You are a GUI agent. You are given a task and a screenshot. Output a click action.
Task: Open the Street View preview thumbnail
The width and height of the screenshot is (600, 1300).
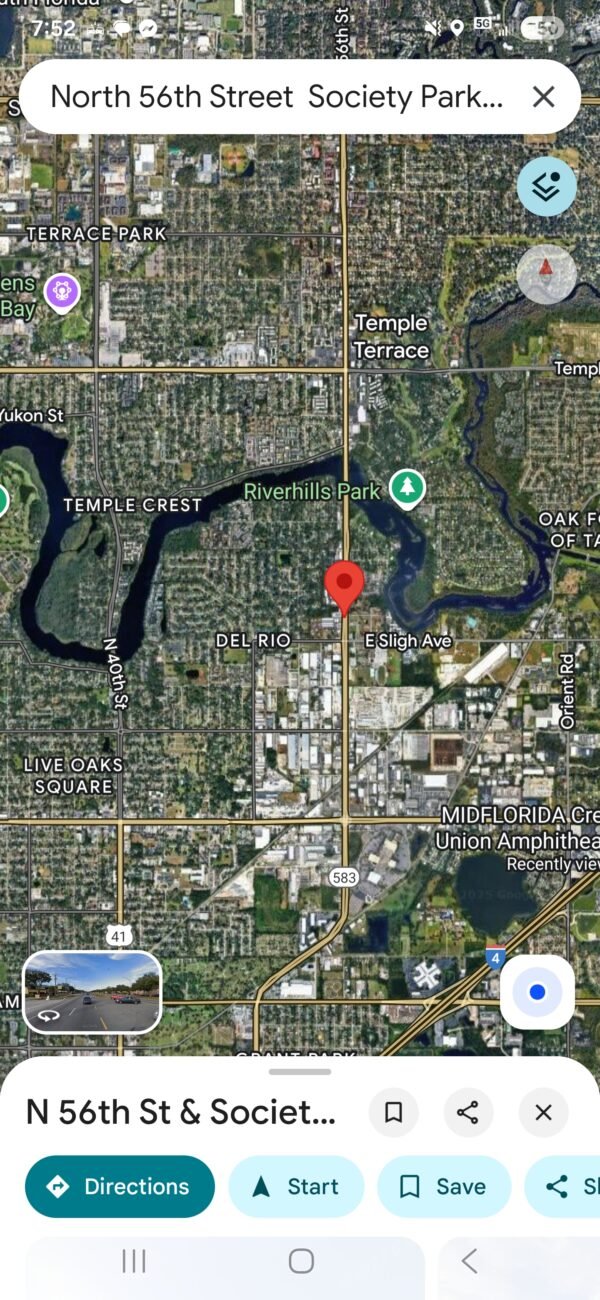(x=92, y=992)
